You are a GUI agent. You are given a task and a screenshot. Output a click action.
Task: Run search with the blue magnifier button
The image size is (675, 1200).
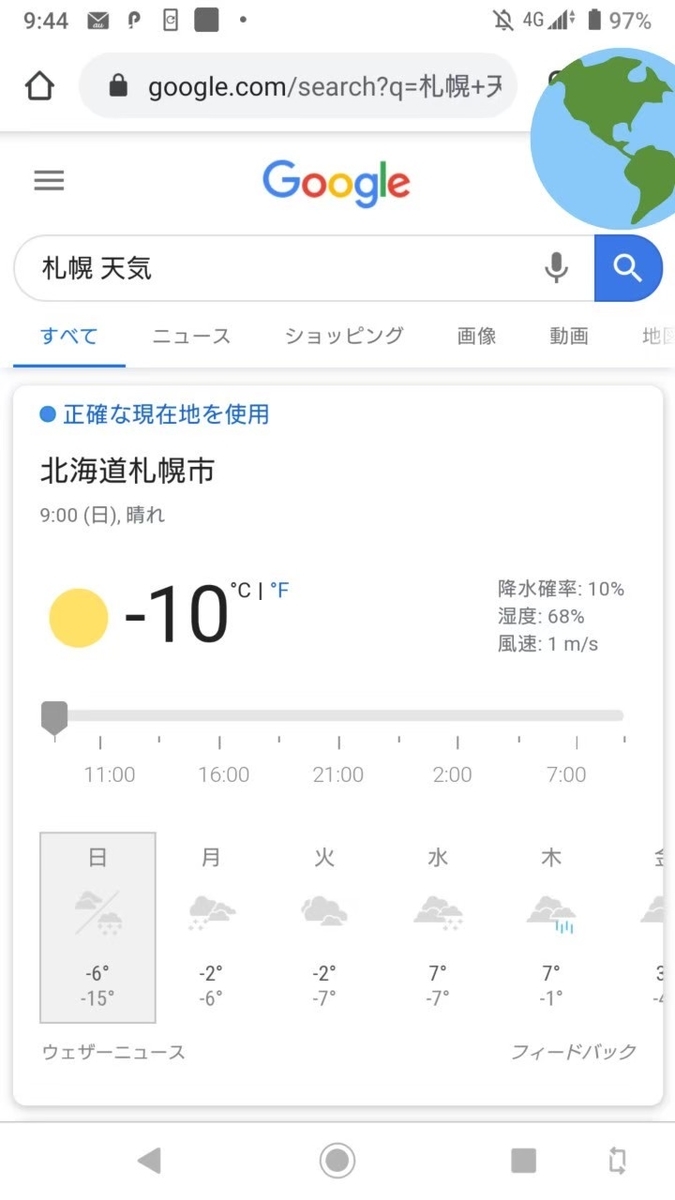pos(628,268)
